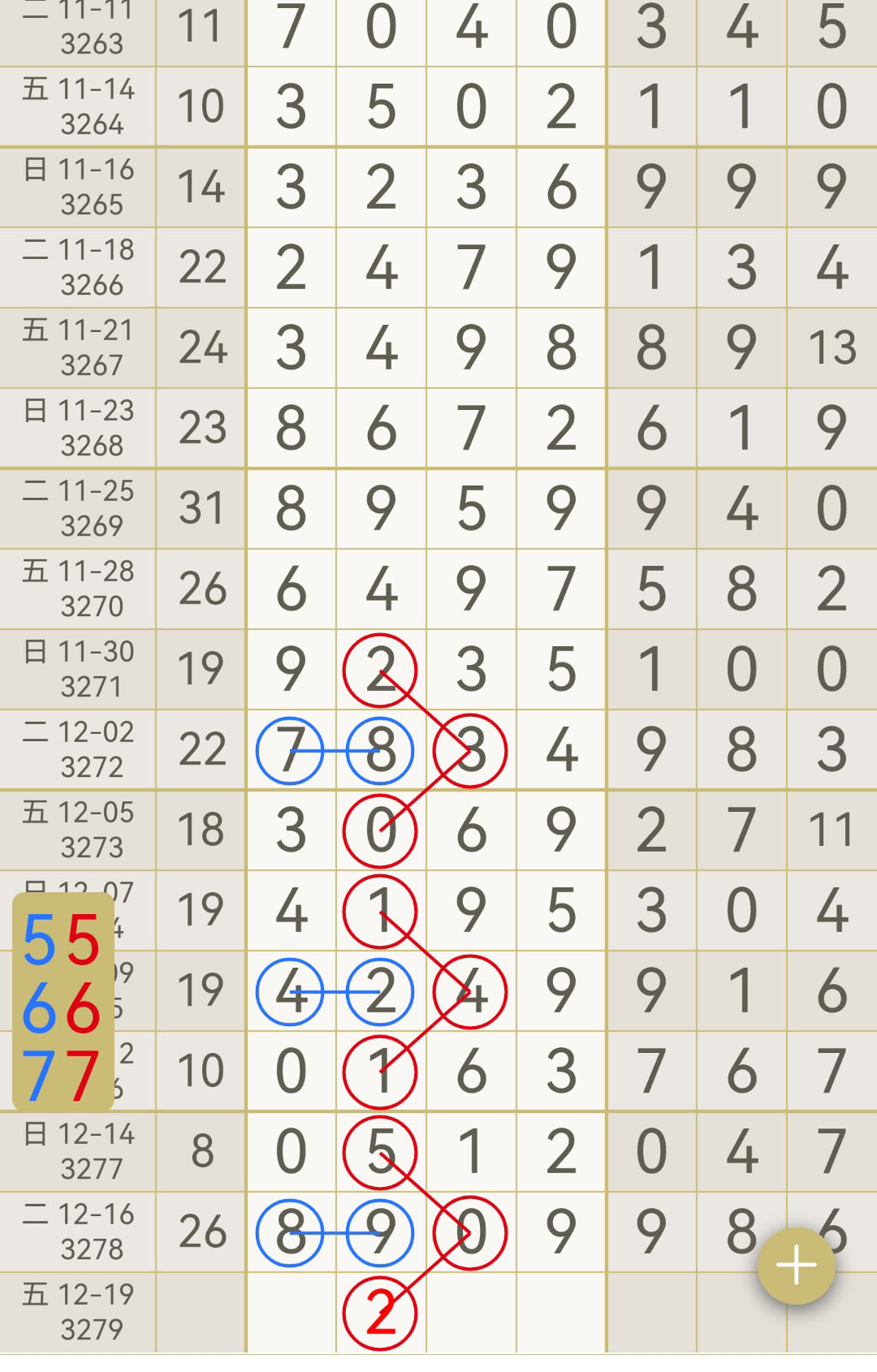Viewport: 877px width, 1372px height.
Task: Choose the blue 6 in the floating palette
Action: pyautogui.click(x=39, y=1009)
